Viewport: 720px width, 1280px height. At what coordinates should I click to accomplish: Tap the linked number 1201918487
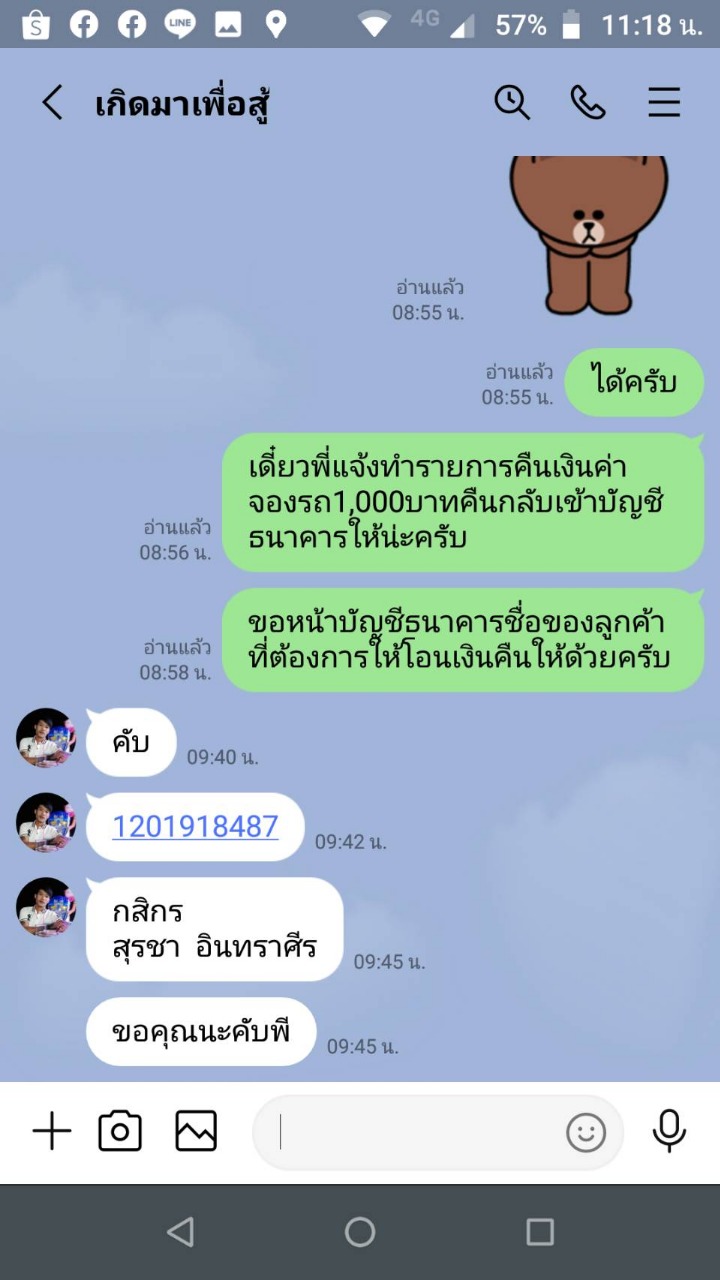(195, 826)
